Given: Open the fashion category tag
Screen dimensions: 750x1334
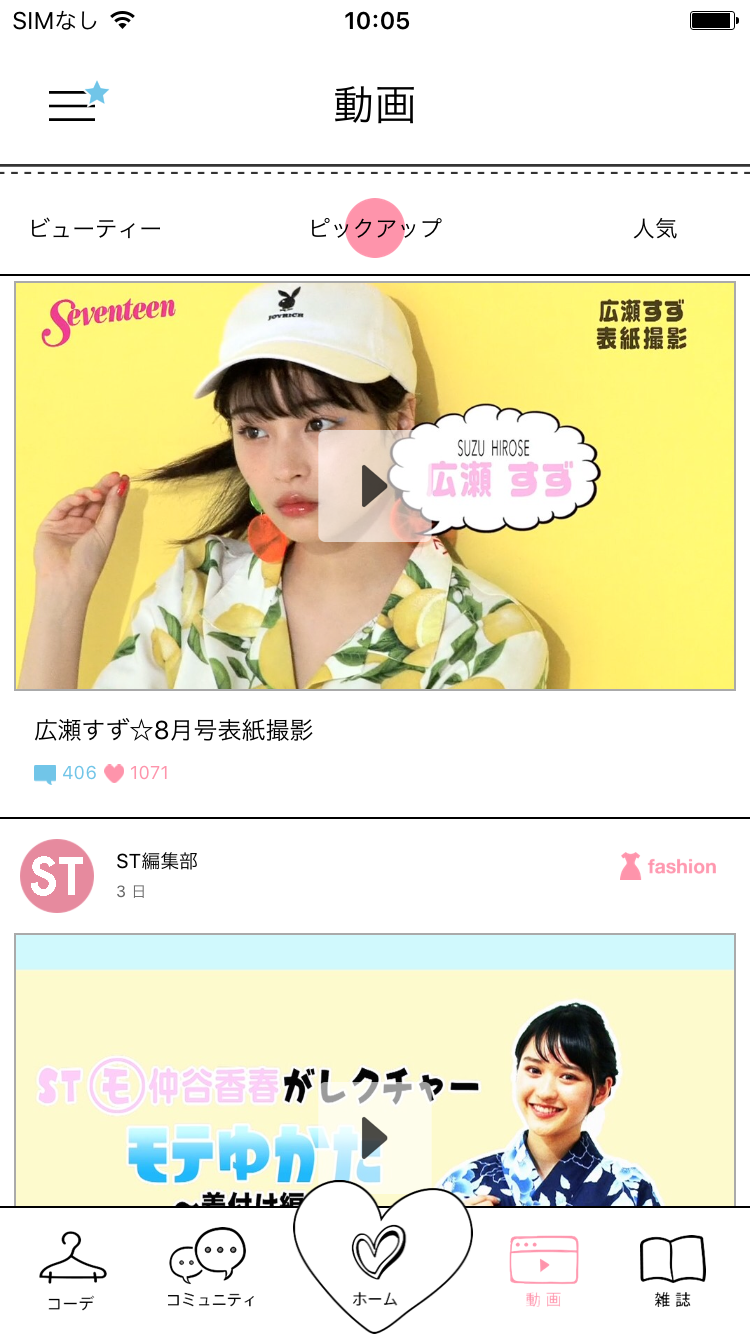Looking at the screenshot, I should (x=668, y=866).
